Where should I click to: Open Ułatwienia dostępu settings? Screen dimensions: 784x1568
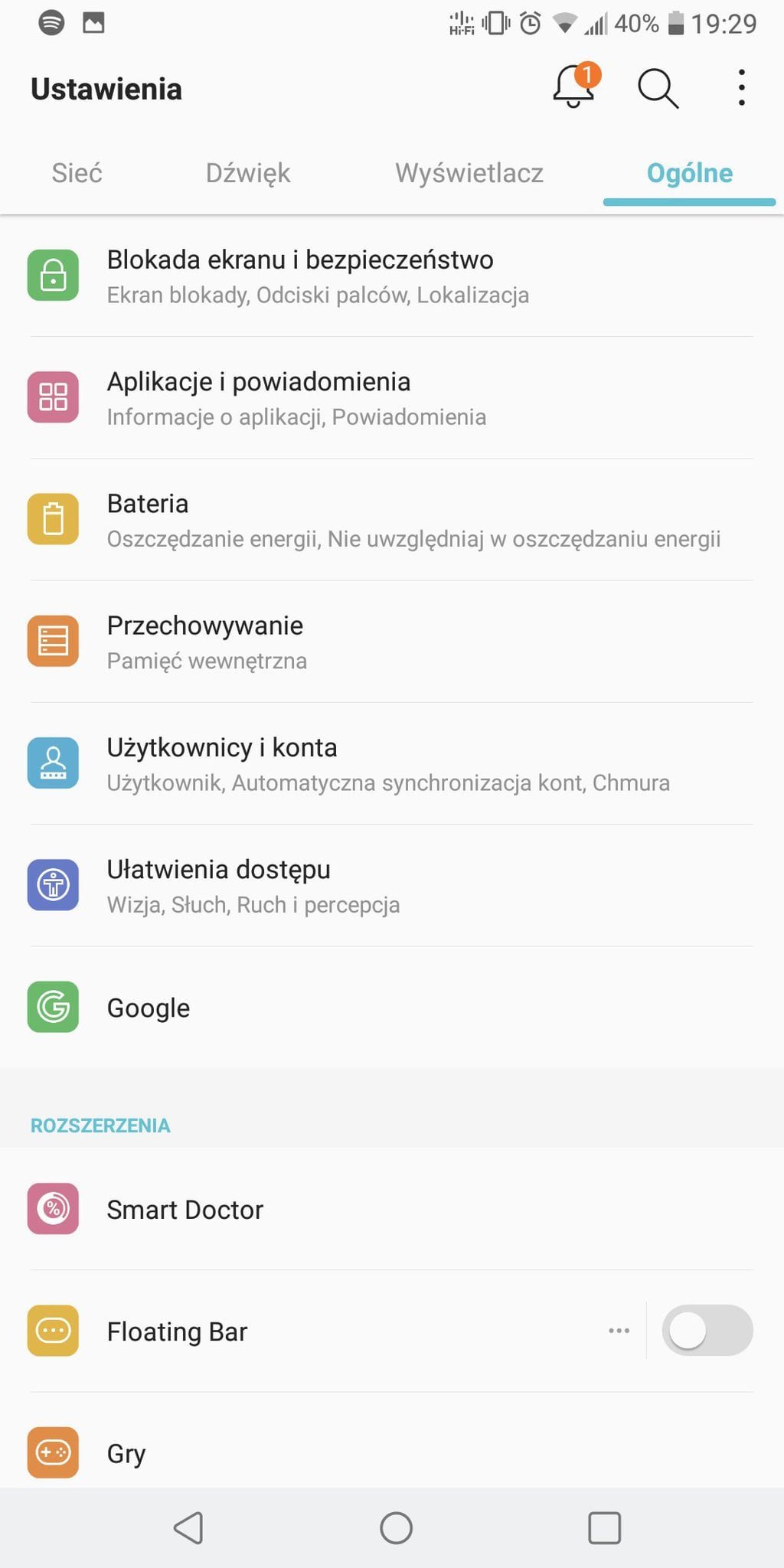pyautogui.click(x=392, y=885)
